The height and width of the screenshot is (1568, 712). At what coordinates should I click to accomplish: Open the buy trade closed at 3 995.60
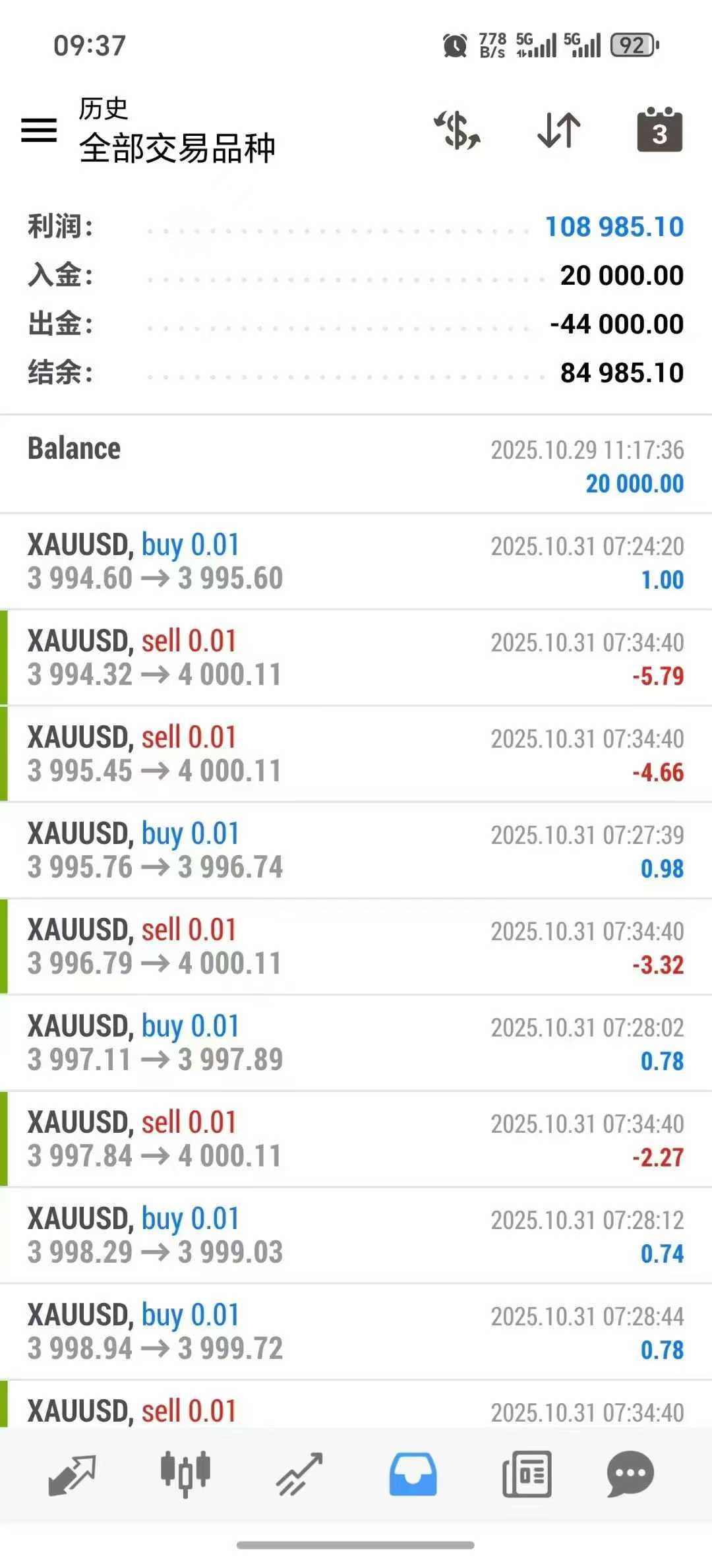point(356,562)
